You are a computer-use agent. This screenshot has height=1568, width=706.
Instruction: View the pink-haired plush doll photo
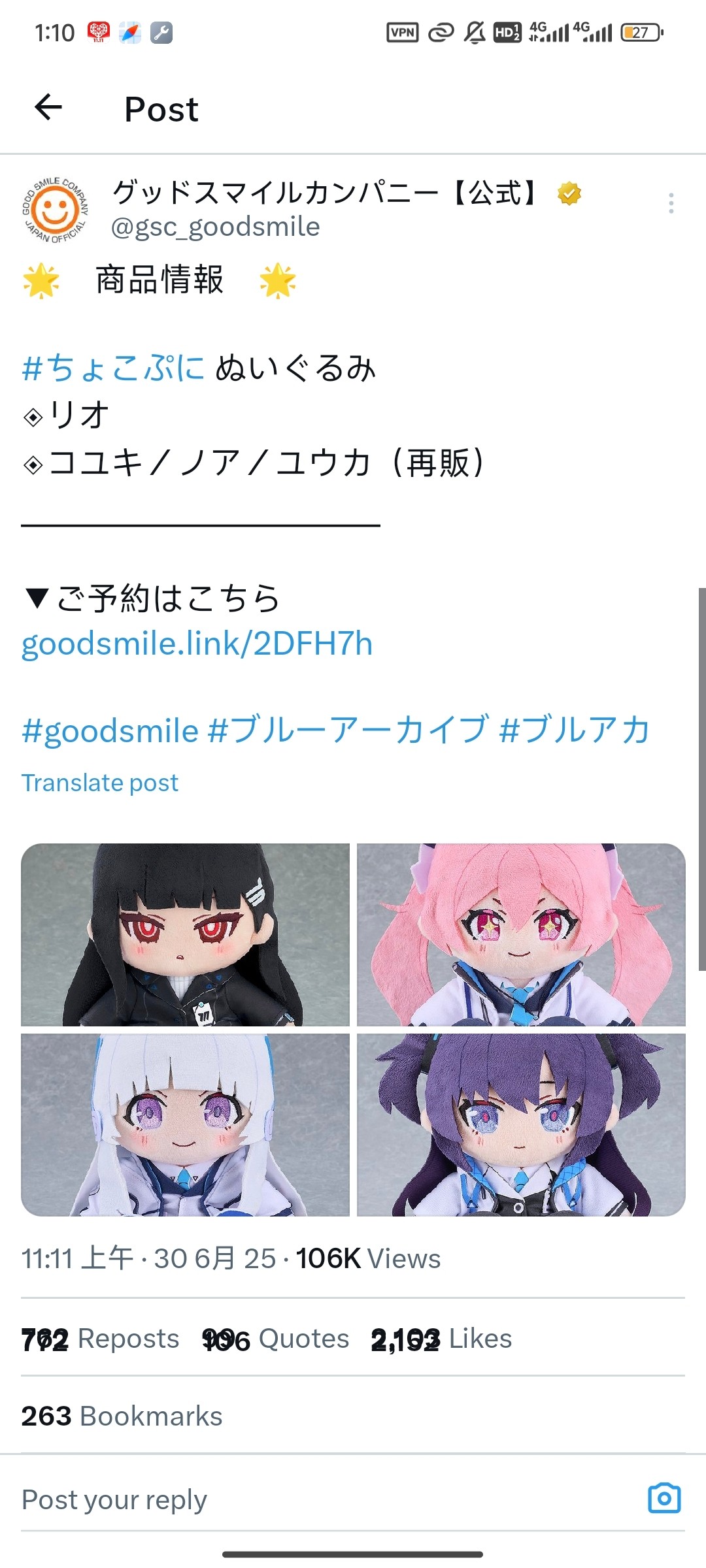point(521,935)
